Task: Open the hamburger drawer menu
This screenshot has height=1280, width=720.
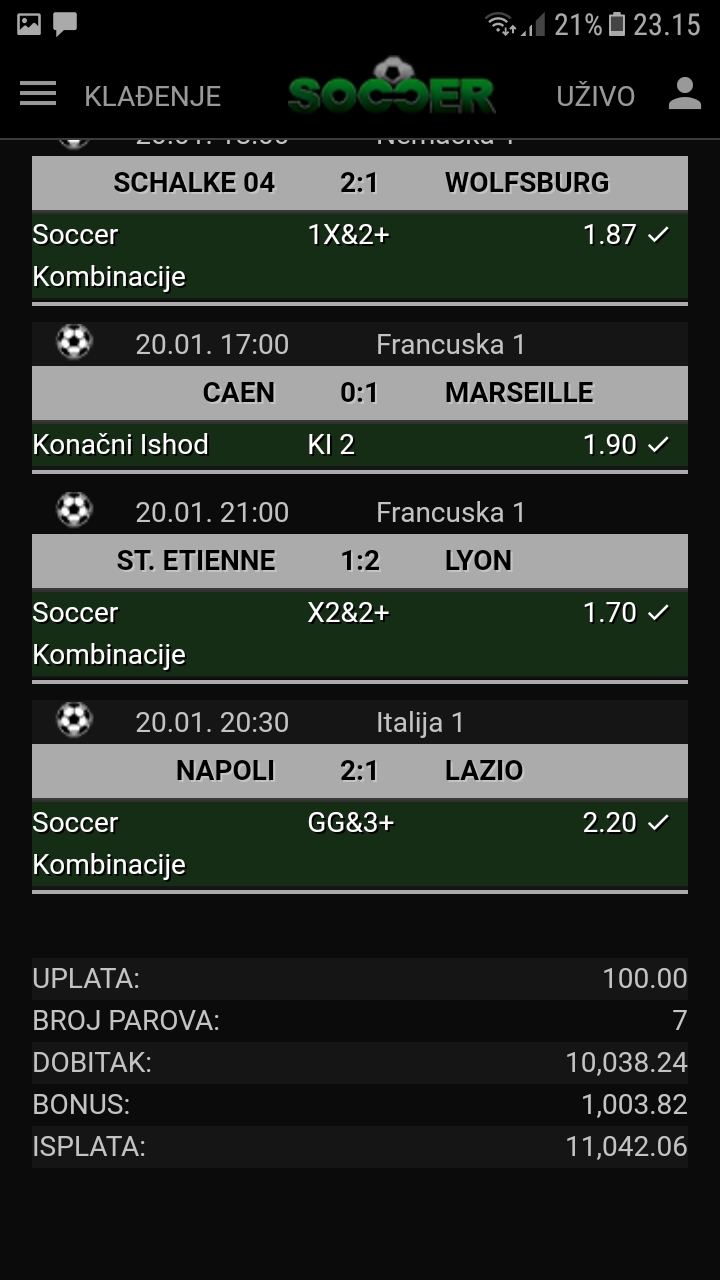Action: coord(38,94)
